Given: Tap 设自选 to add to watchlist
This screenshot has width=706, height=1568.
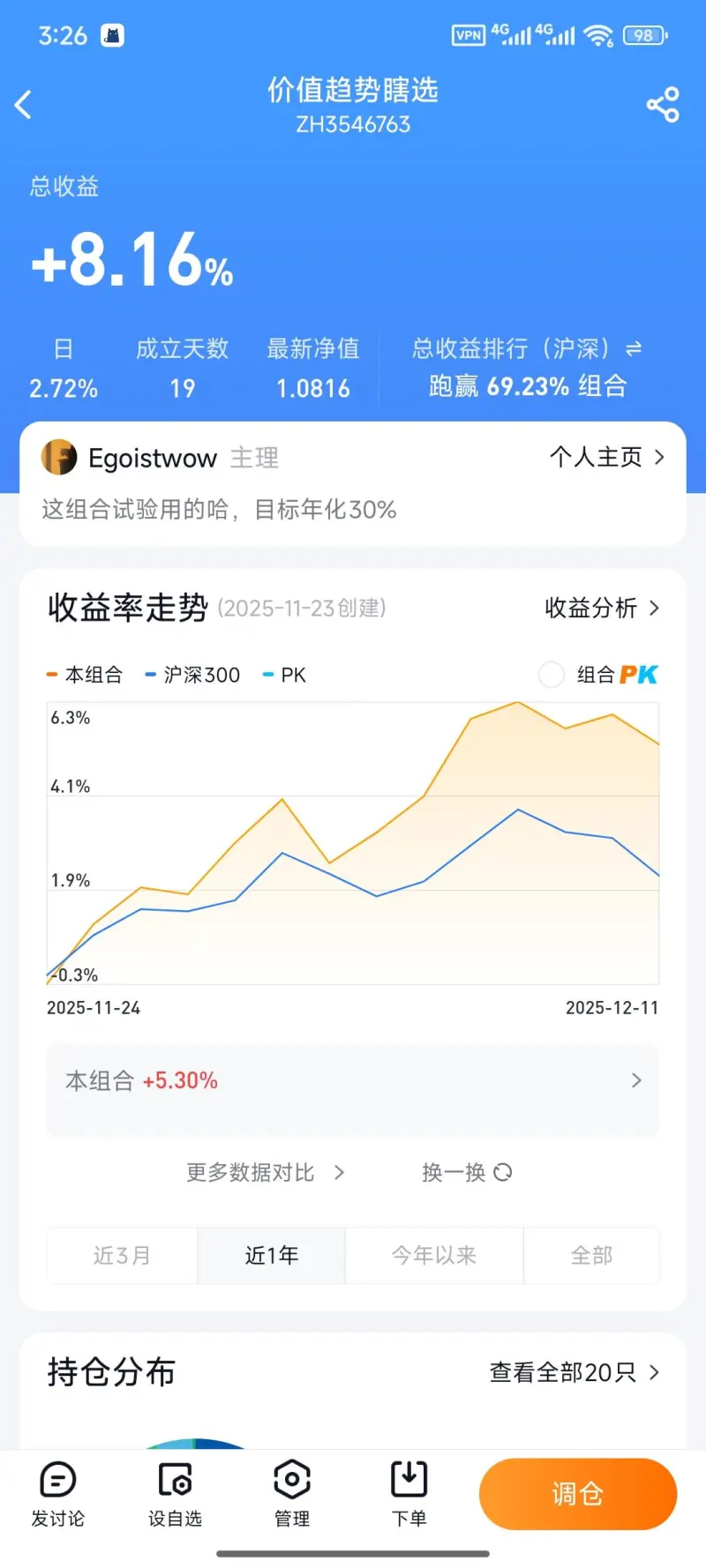Looking at the screenshot, I should pos(175,1493).
